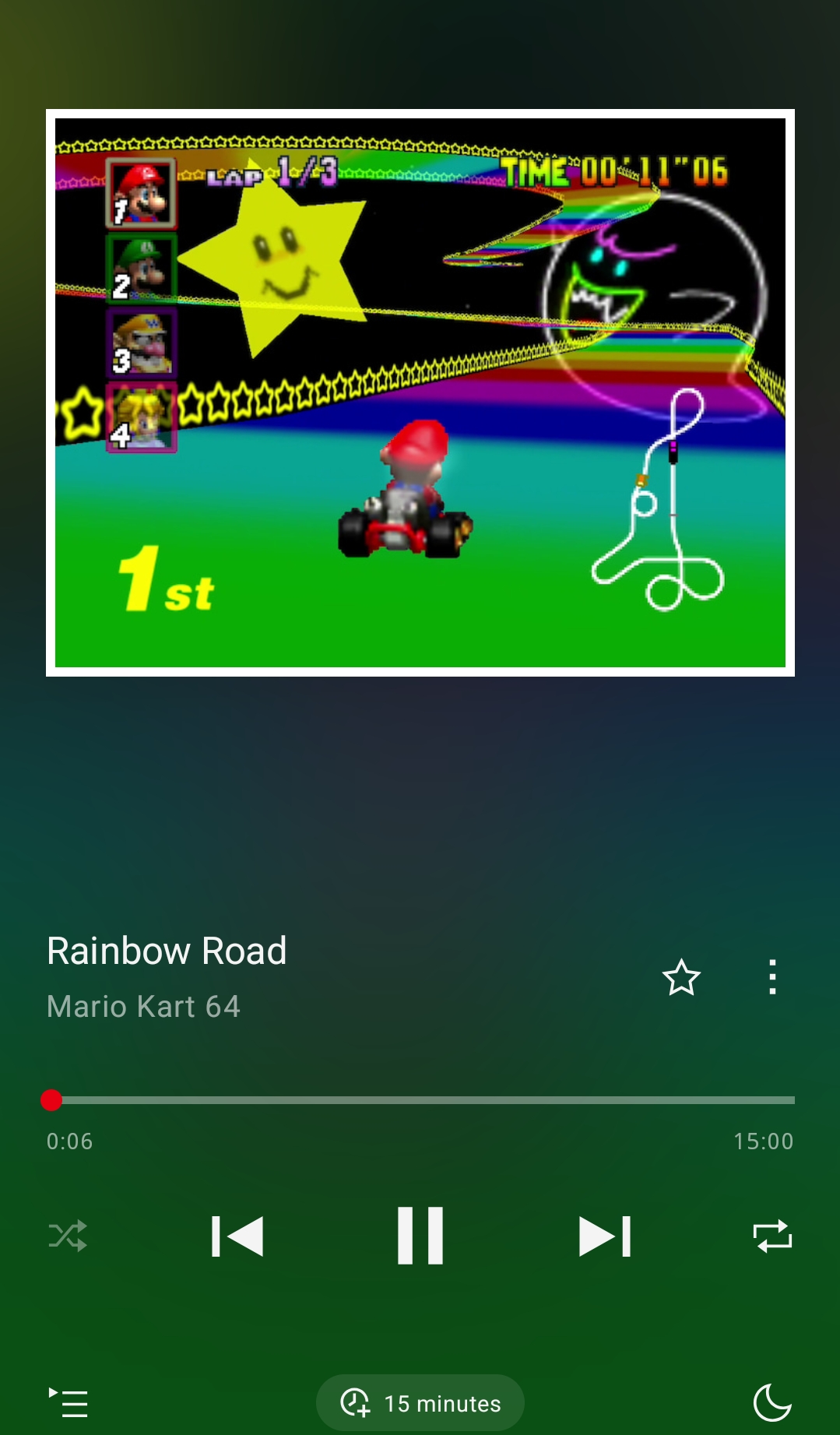Tap the red seek bar handle
Image resolution: width=840 pixels, height=1435 pixels.
coord(51,1100)
